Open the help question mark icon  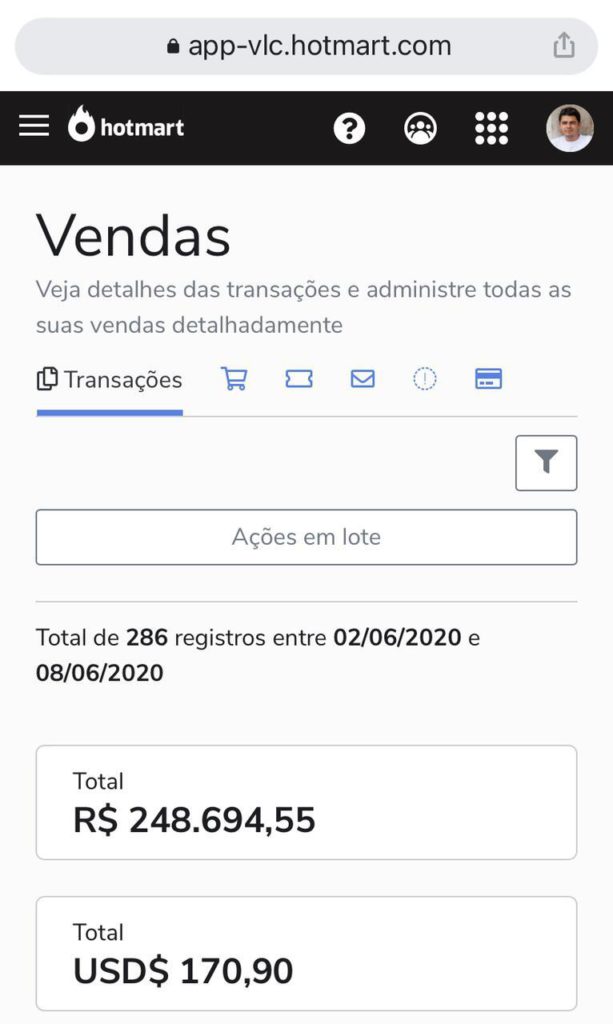coord(349,128)
